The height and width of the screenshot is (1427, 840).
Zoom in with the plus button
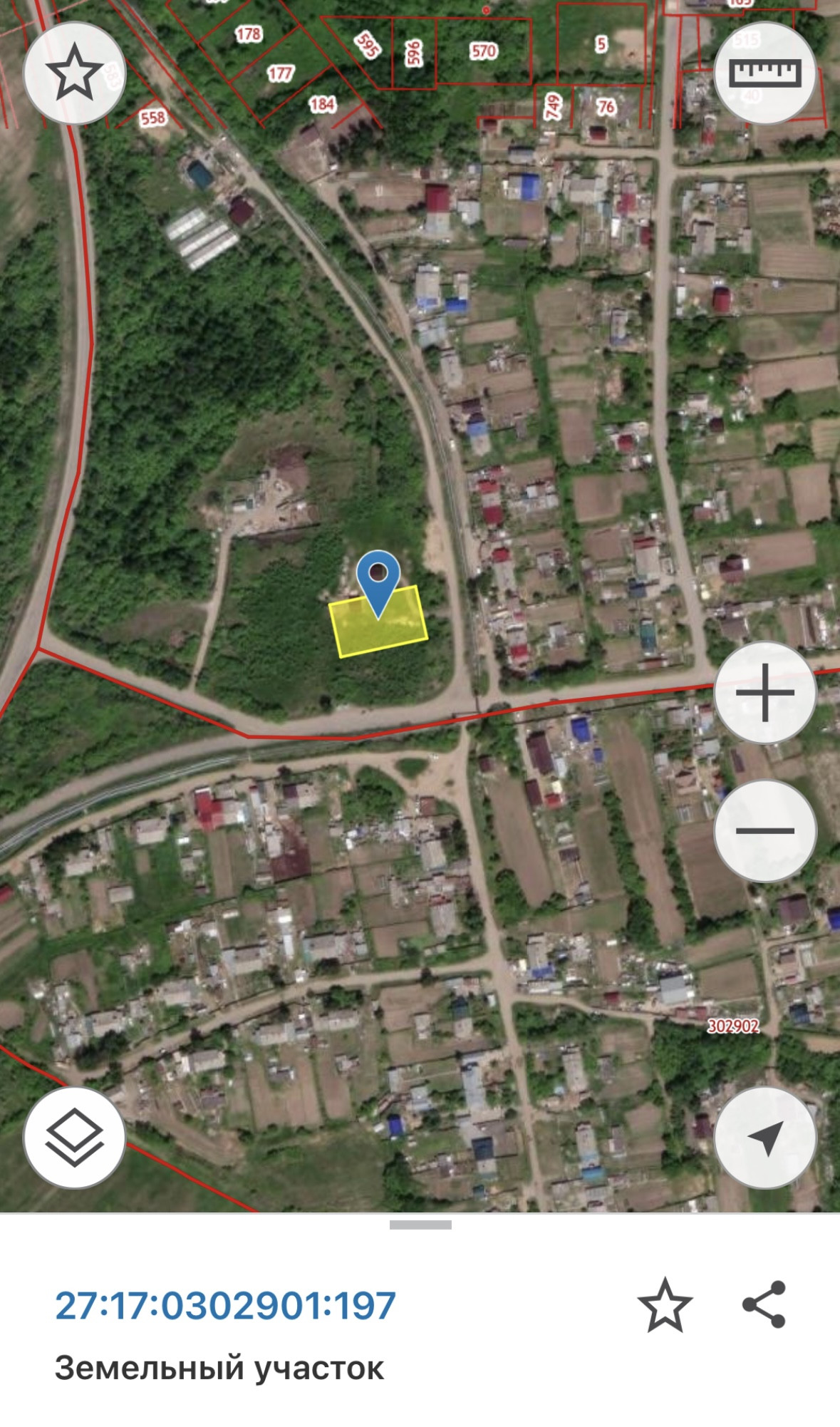click(x=765, y=693)
